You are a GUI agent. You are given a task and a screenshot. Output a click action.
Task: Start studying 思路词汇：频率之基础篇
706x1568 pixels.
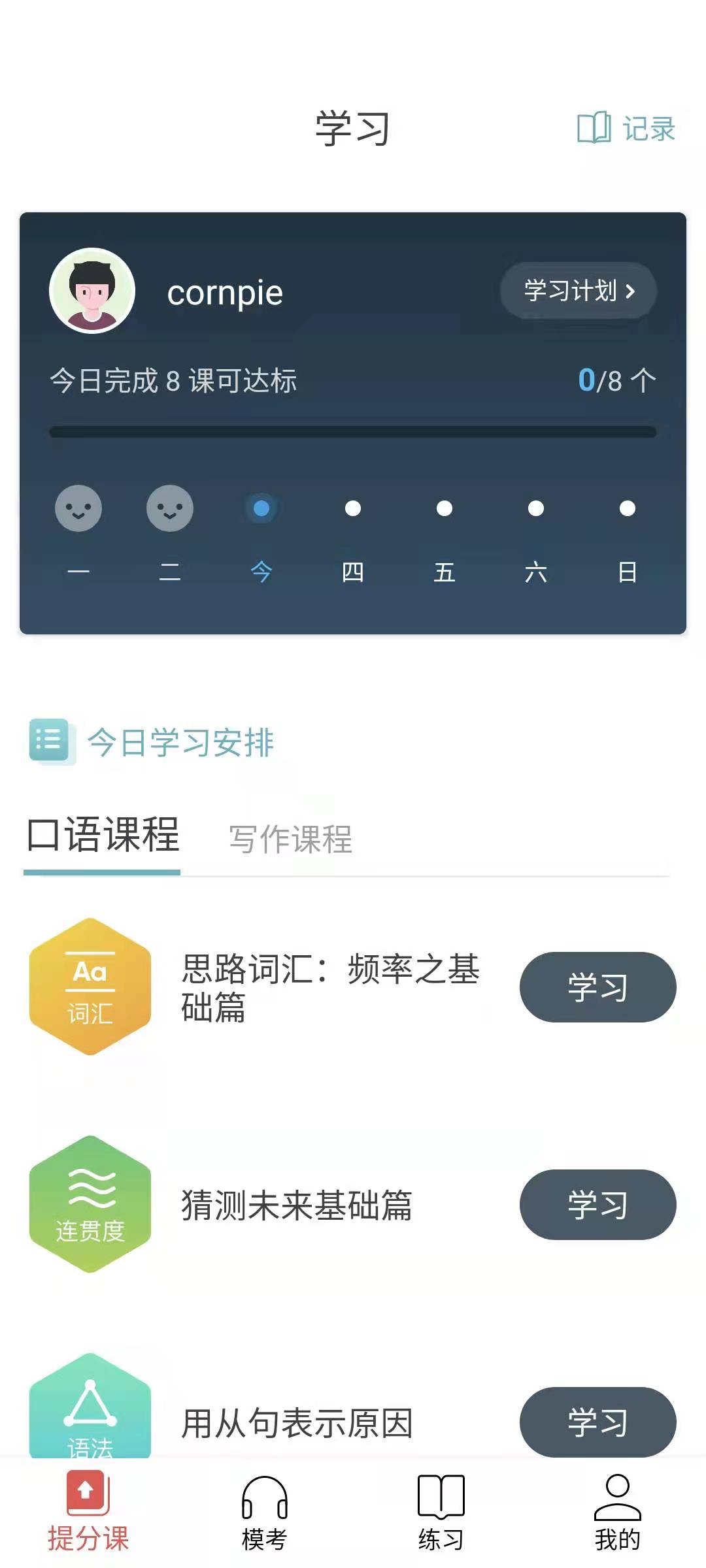point(597,987)
